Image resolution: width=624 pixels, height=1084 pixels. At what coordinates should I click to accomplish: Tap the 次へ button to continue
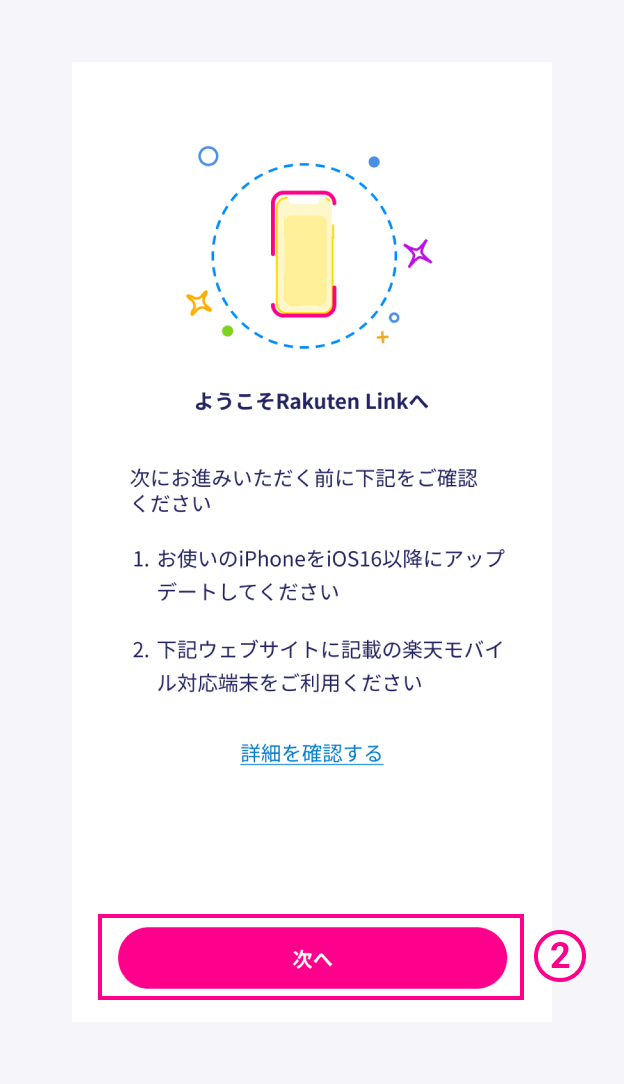(x=312, y=958)
